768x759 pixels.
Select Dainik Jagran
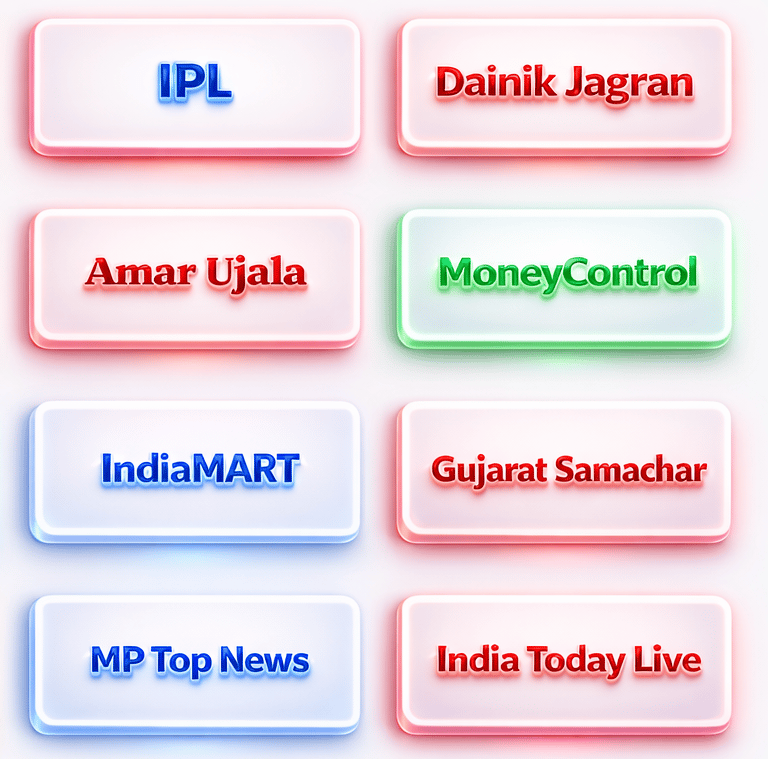coord(564,87)
